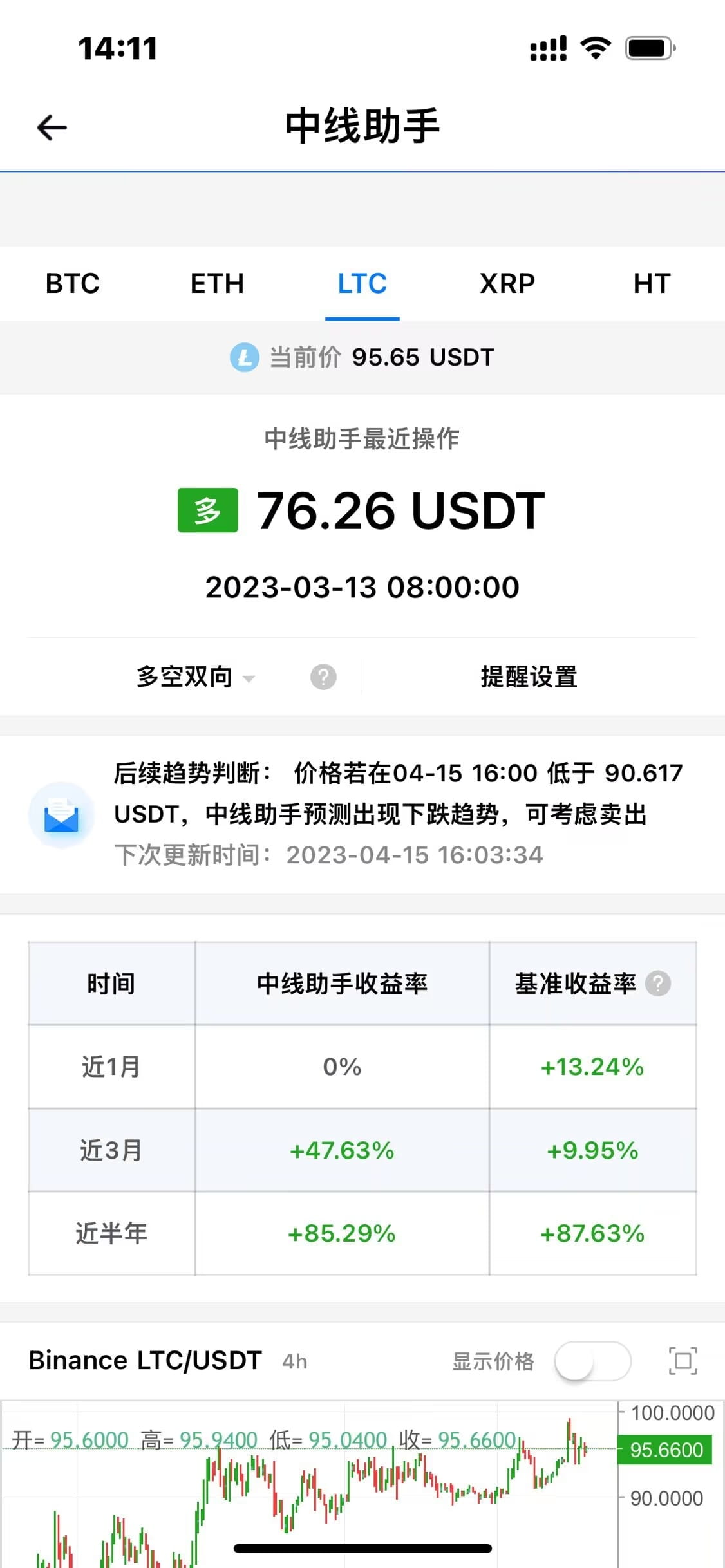Switch to the BTC tab
725x1568 pixels.
(x=73, y=283)
